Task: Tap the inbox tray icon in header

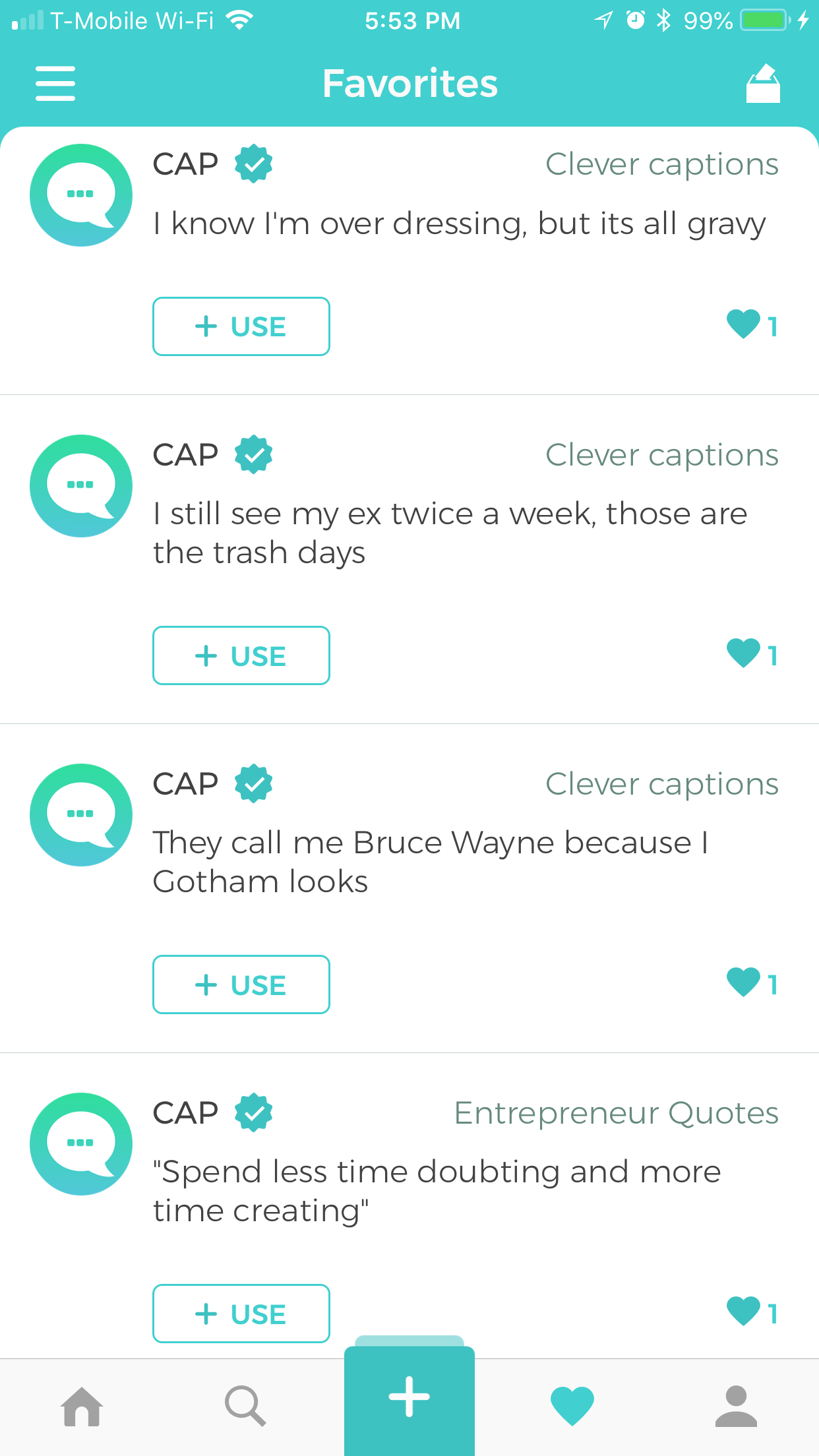Action: coord(763,84)
